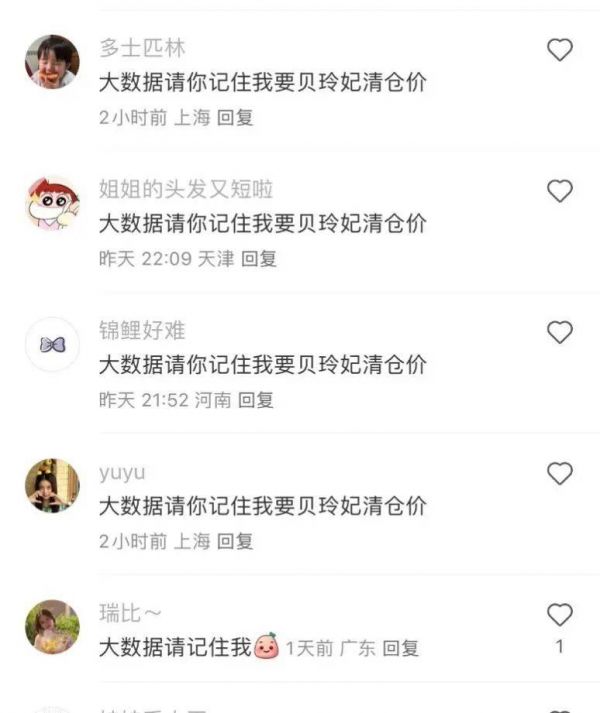
Task: Like the comment by 瑞比～
Action: coord(560,614)
